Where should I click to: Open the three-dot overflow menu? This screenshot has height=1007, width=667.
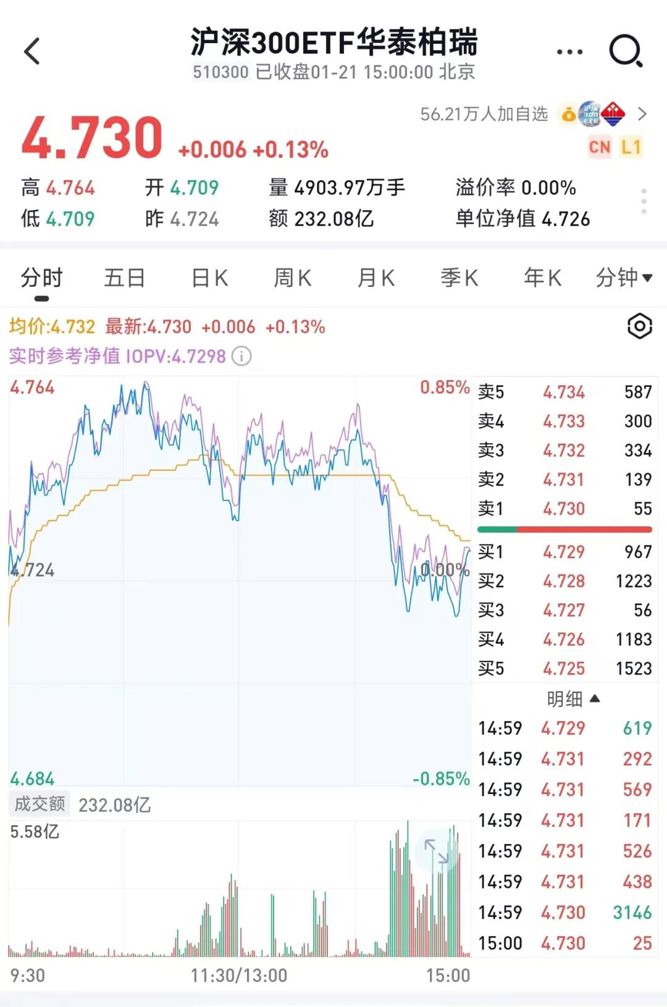coord(568,52)
